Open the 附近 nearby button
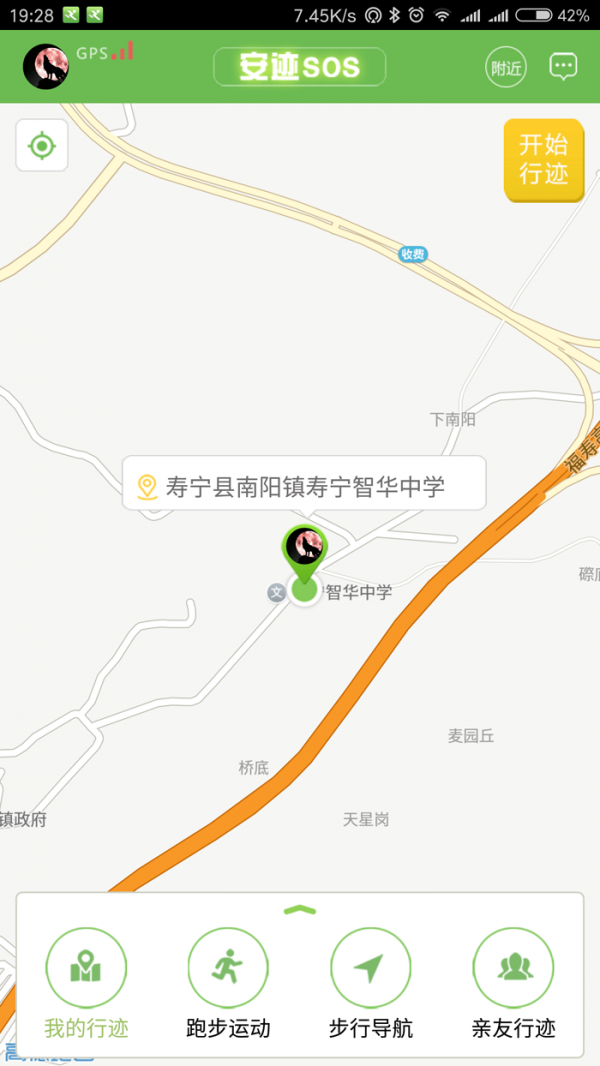This screenshot has height=1066, width=600. (x=505, y=67)
